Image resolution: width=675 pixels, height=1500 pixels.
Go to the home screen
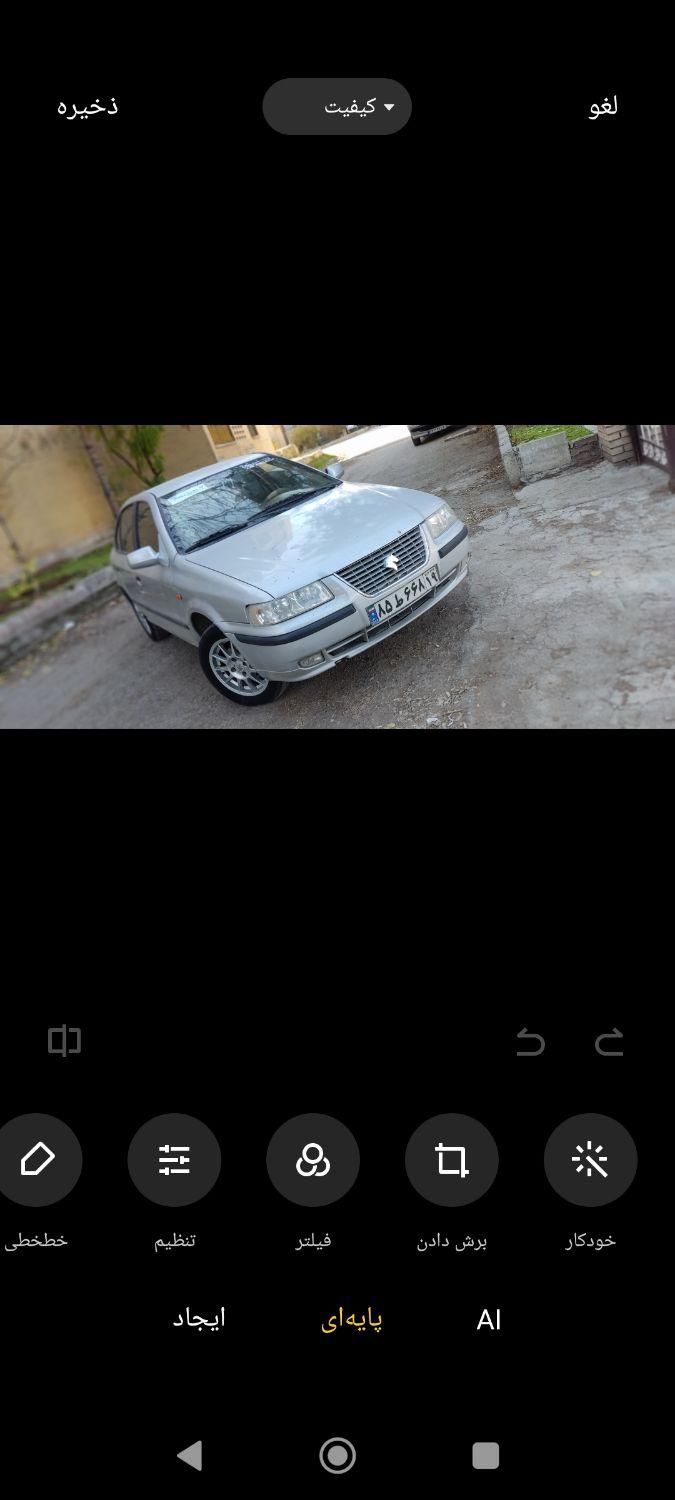click(x=337, y=1455)
